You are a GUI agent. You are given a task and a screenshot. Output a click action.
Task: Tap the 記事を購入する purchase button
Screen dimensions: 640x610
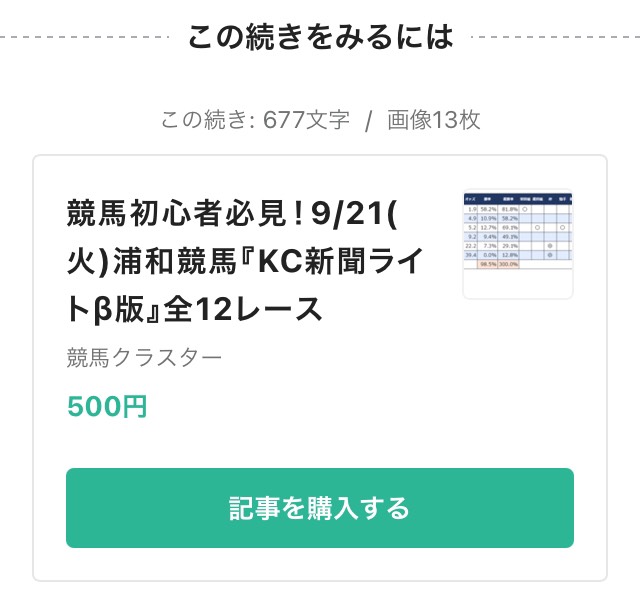click(x=319, y=508)
